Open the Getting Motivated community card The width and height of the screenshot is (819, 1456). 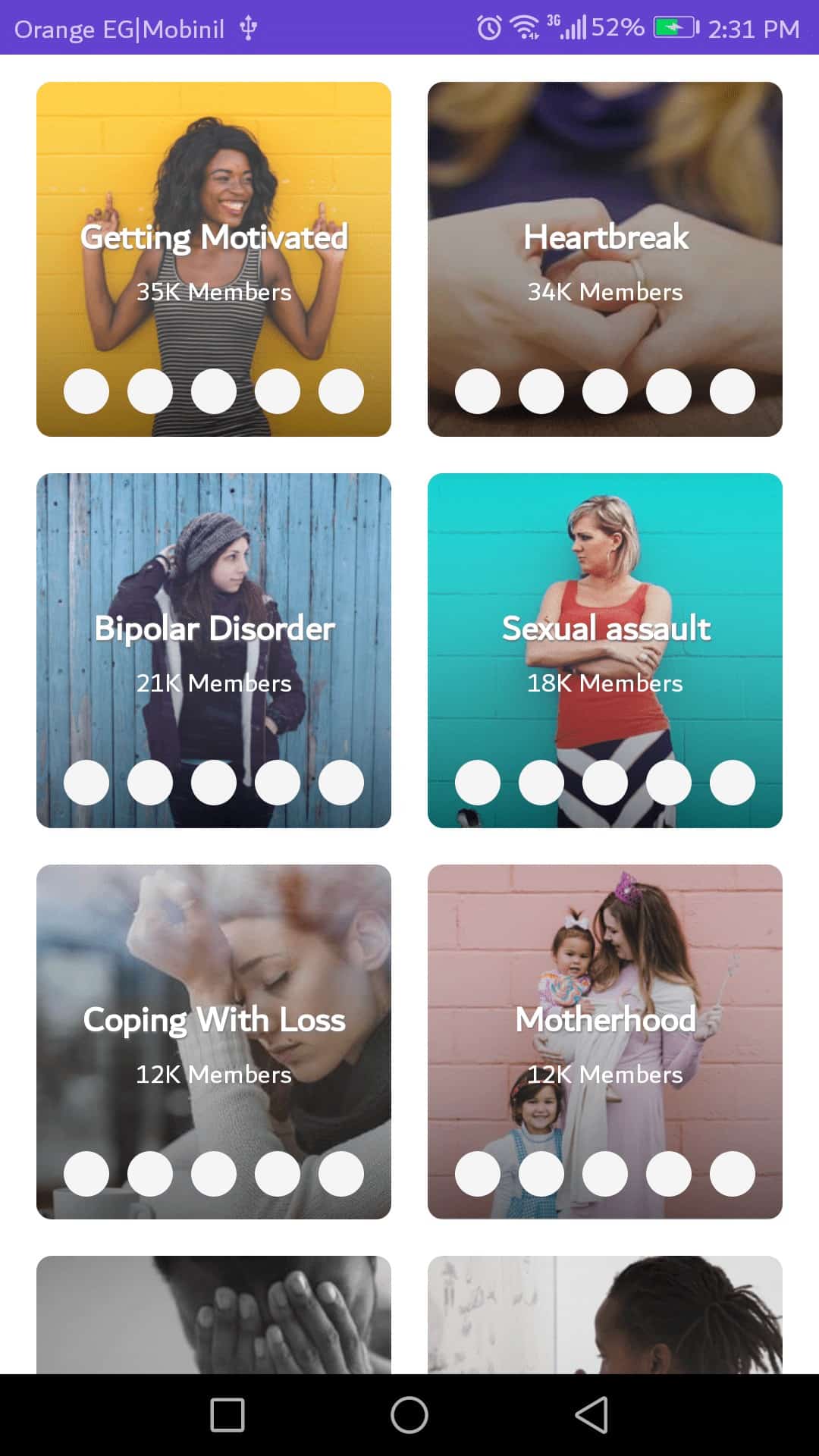coord(213,258)
